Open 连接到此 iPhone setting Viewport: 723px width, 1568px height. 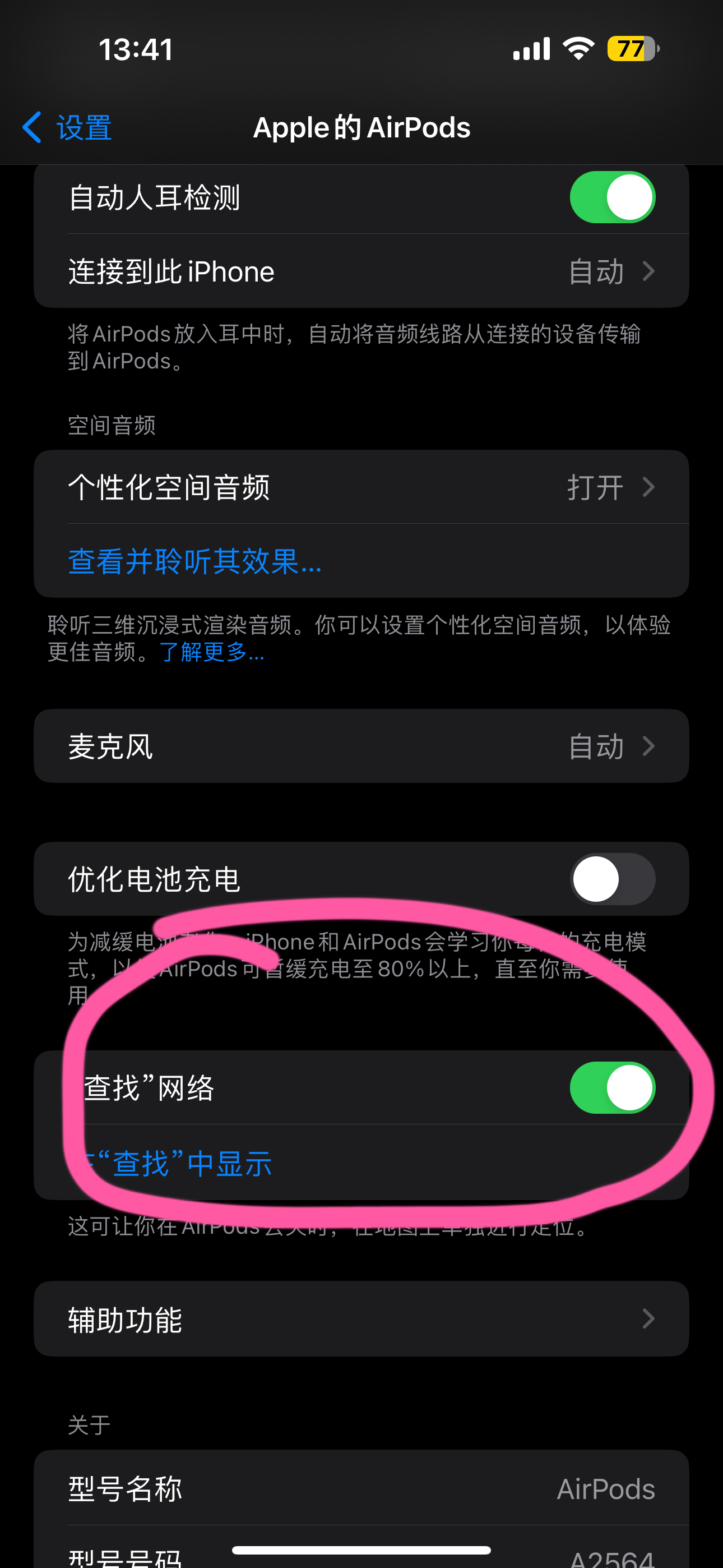(361, 271)
